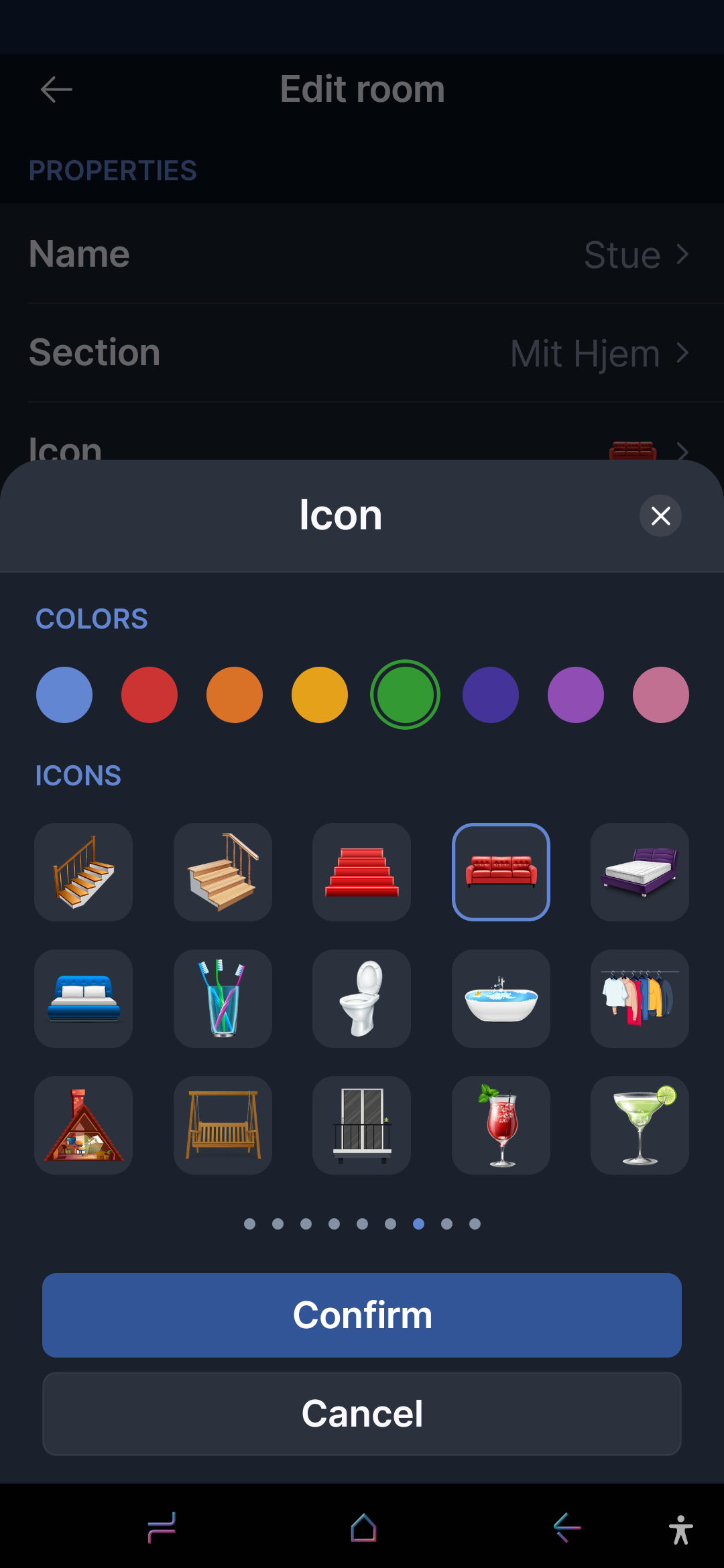Pick the attic house icon
The width and height of the screenshot is (724, 1568).
click(x=84, y=1125)
